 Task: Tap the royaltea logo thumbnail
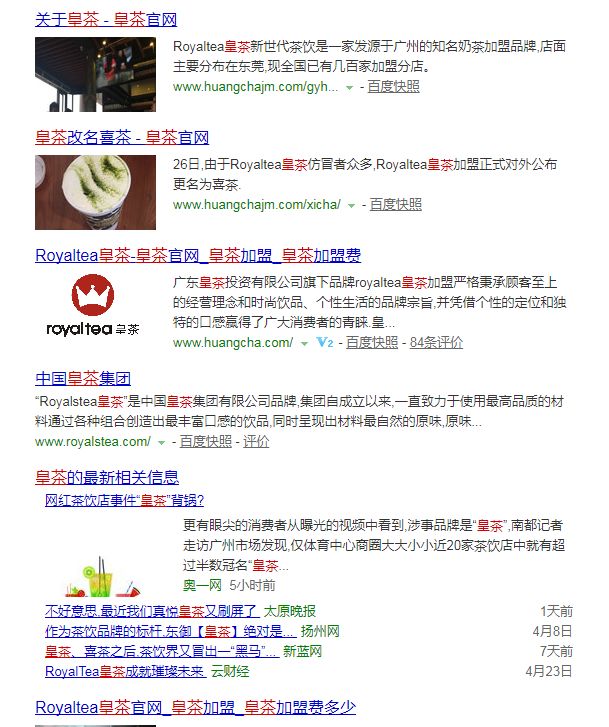(x=95, y=308)
